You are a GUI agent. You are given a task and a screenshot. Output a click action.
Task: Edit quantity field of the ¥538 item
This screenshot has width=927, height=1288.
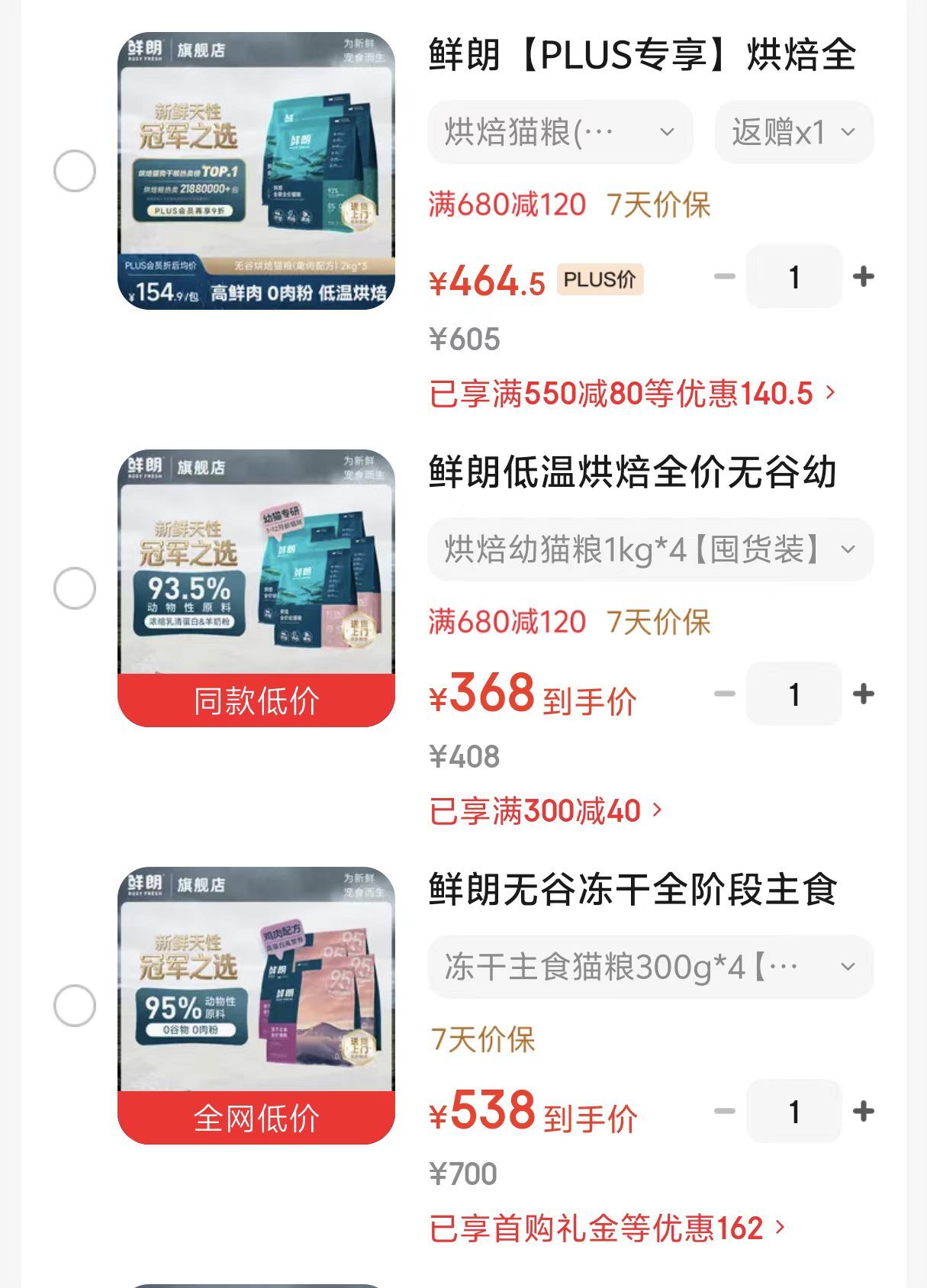(794, 1111)
